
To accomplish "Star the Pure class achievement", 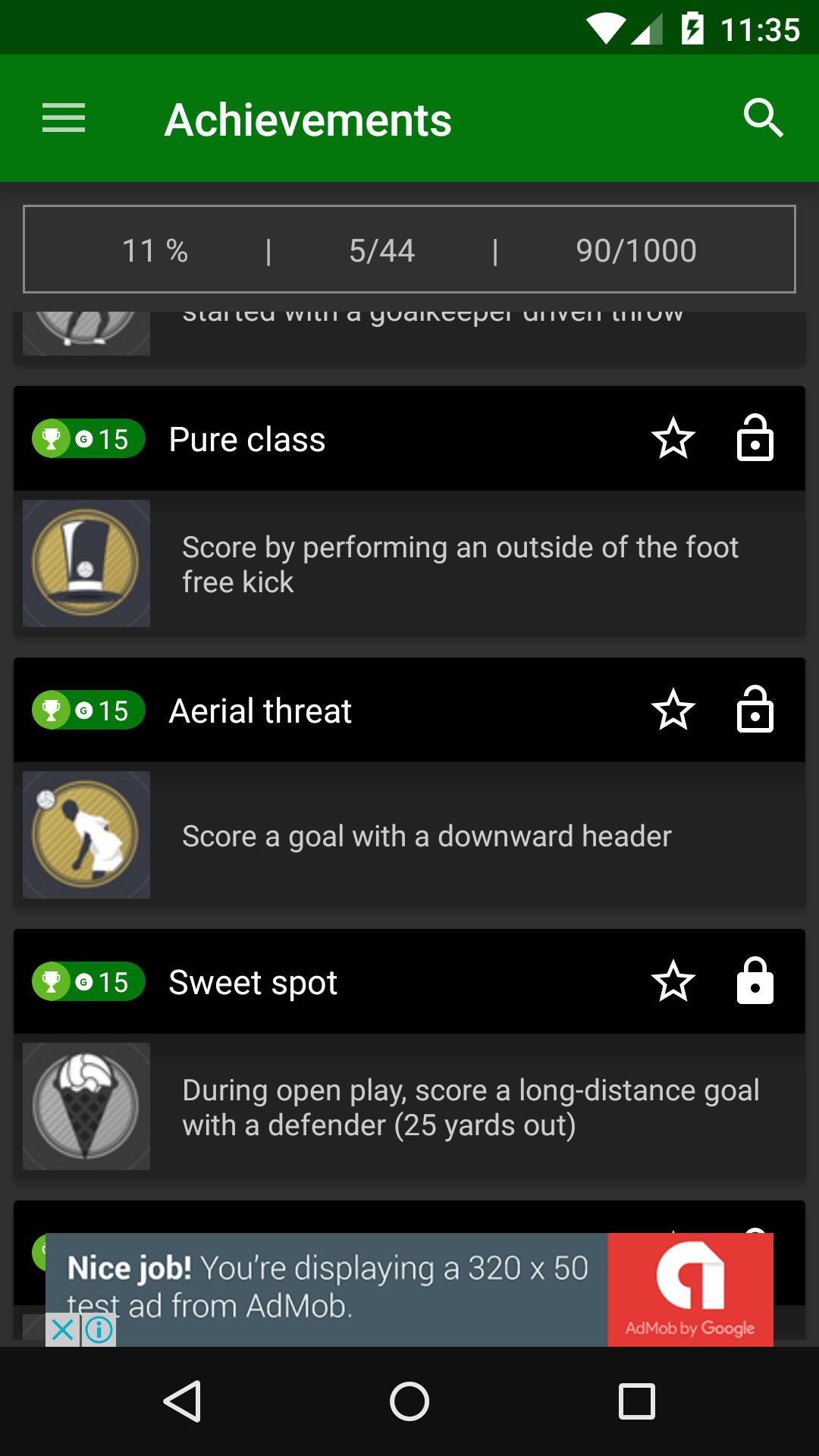I will point(673,438).
